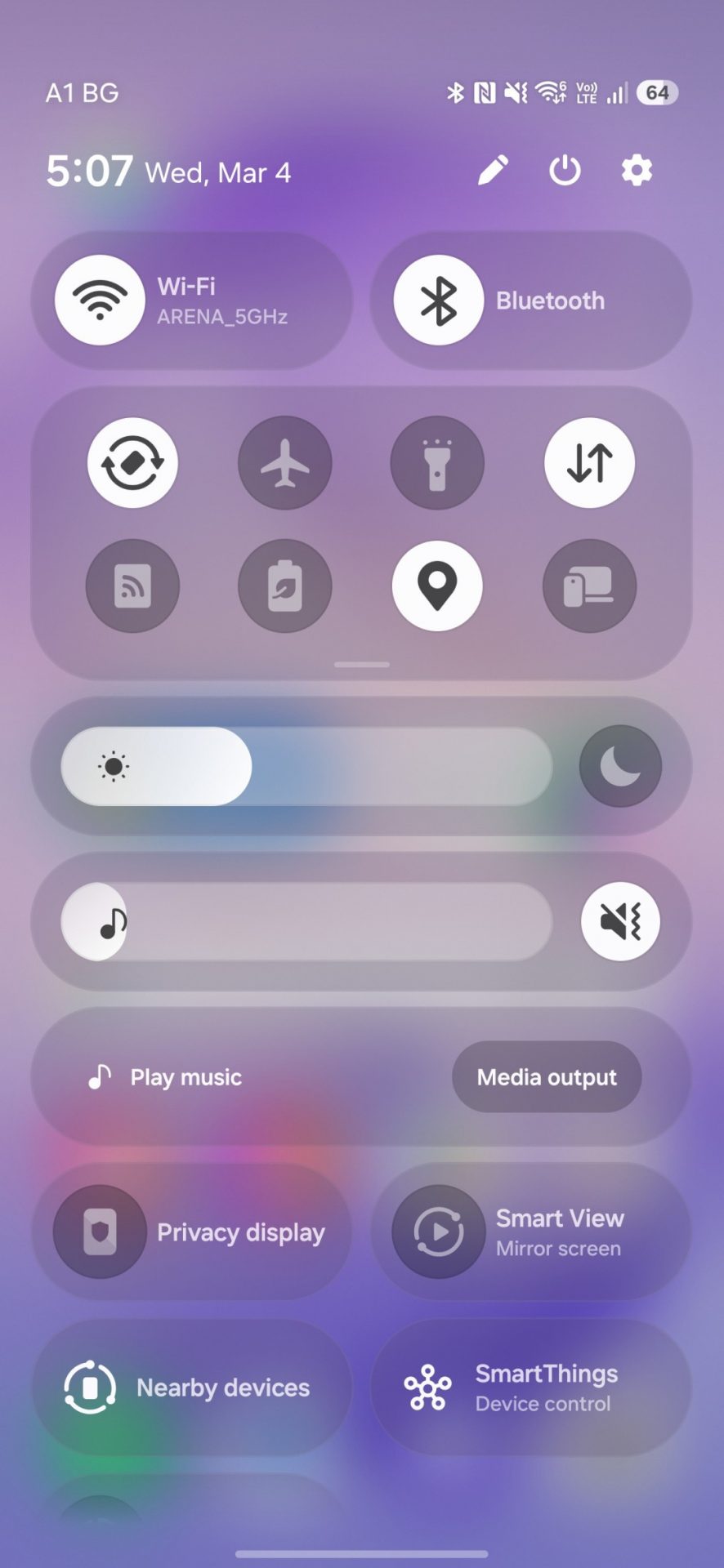Image resolution: width=724 pixels, height=1568 pixels.
Task: Toggle the multi-device link tile
Action: click(x=589, y=586)
